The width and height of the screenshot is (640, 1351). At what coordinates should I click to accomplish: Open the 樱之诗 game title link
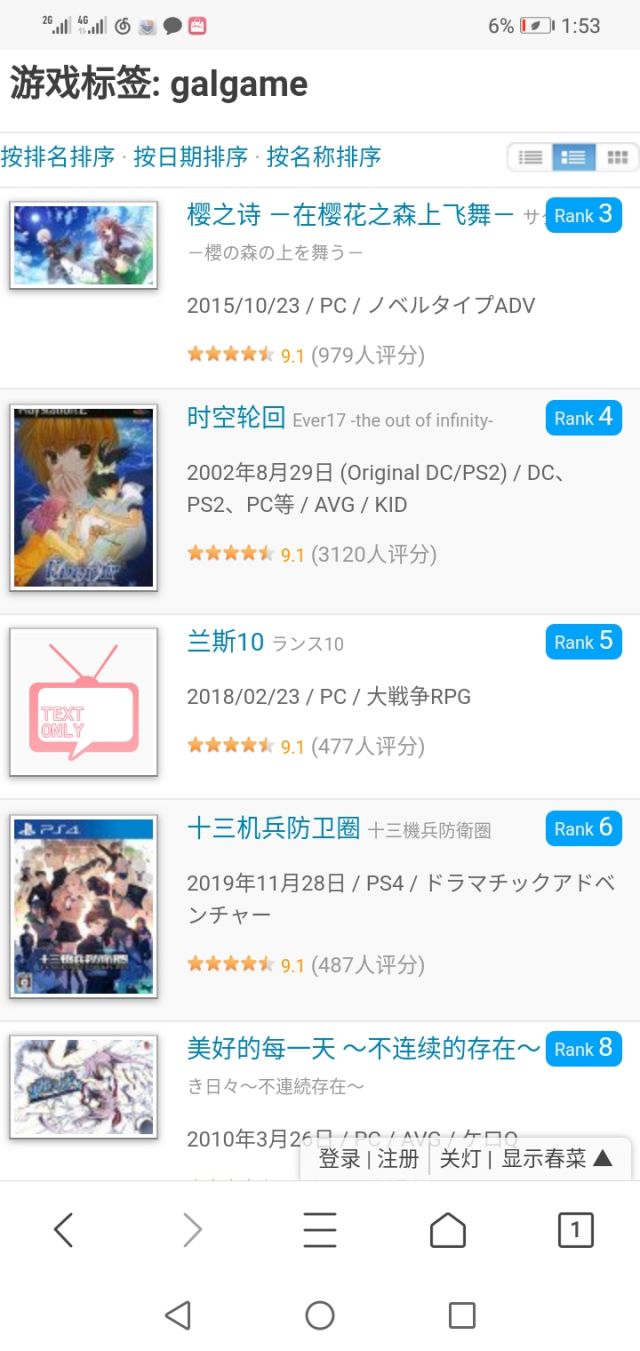click(350, 215)
